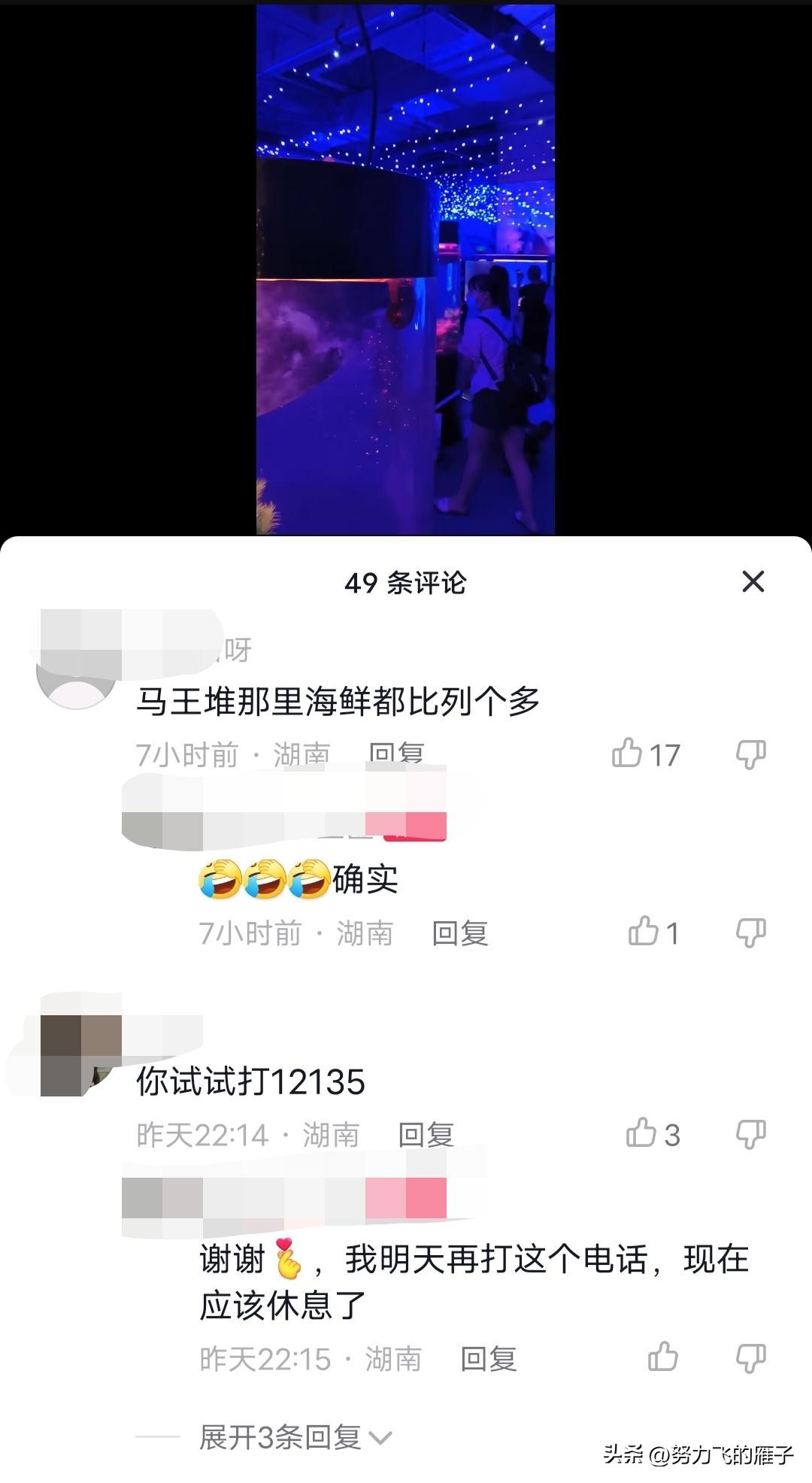Dislike the 谢谢 reply about calling tomorrow
The width and height of the screenshot is (812, 1483).
(750, 1357)
